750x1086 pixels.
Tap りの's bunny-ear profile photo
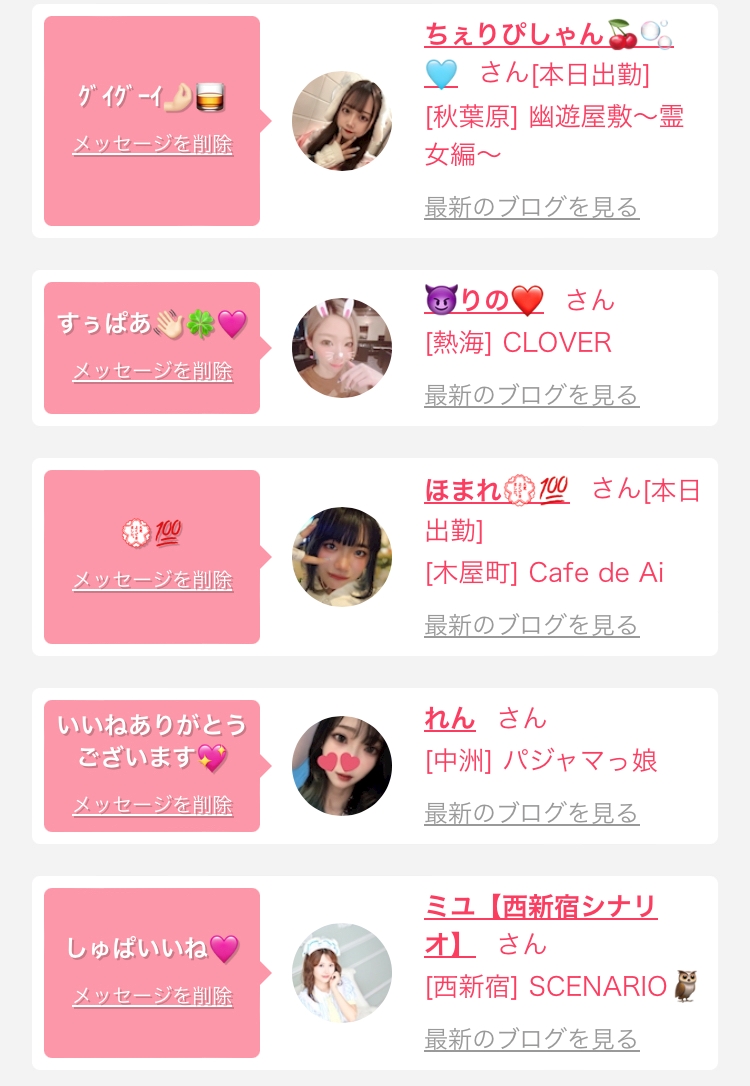tap(341, 348)
